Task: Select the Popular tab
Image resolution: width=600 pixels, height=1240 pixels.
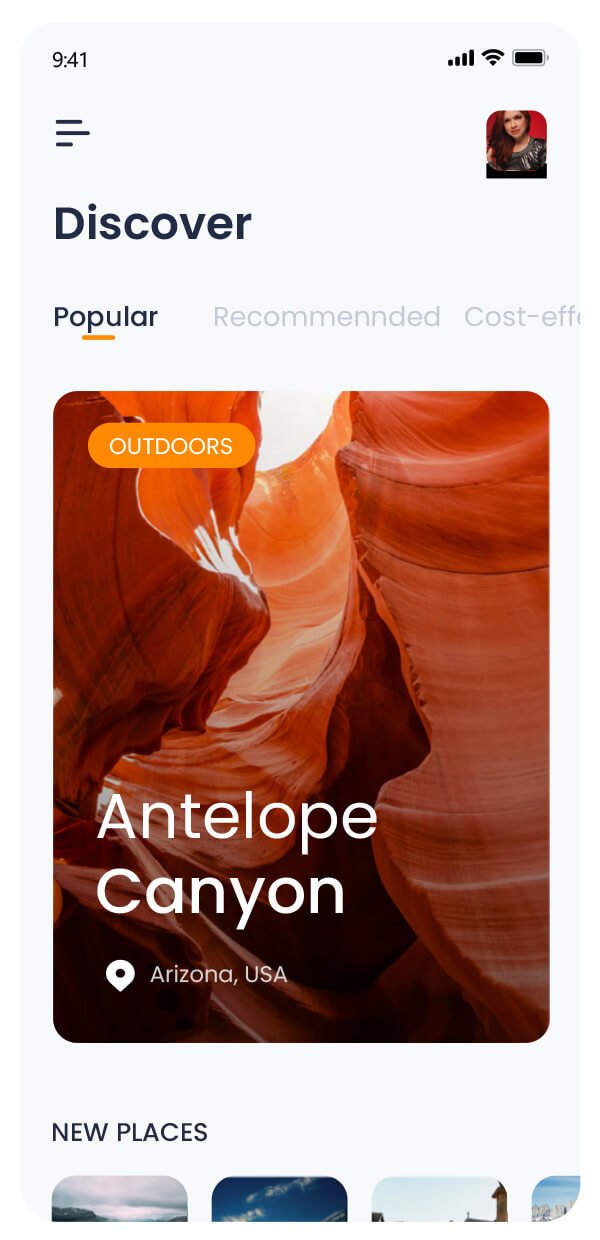Action: (105, 317)
